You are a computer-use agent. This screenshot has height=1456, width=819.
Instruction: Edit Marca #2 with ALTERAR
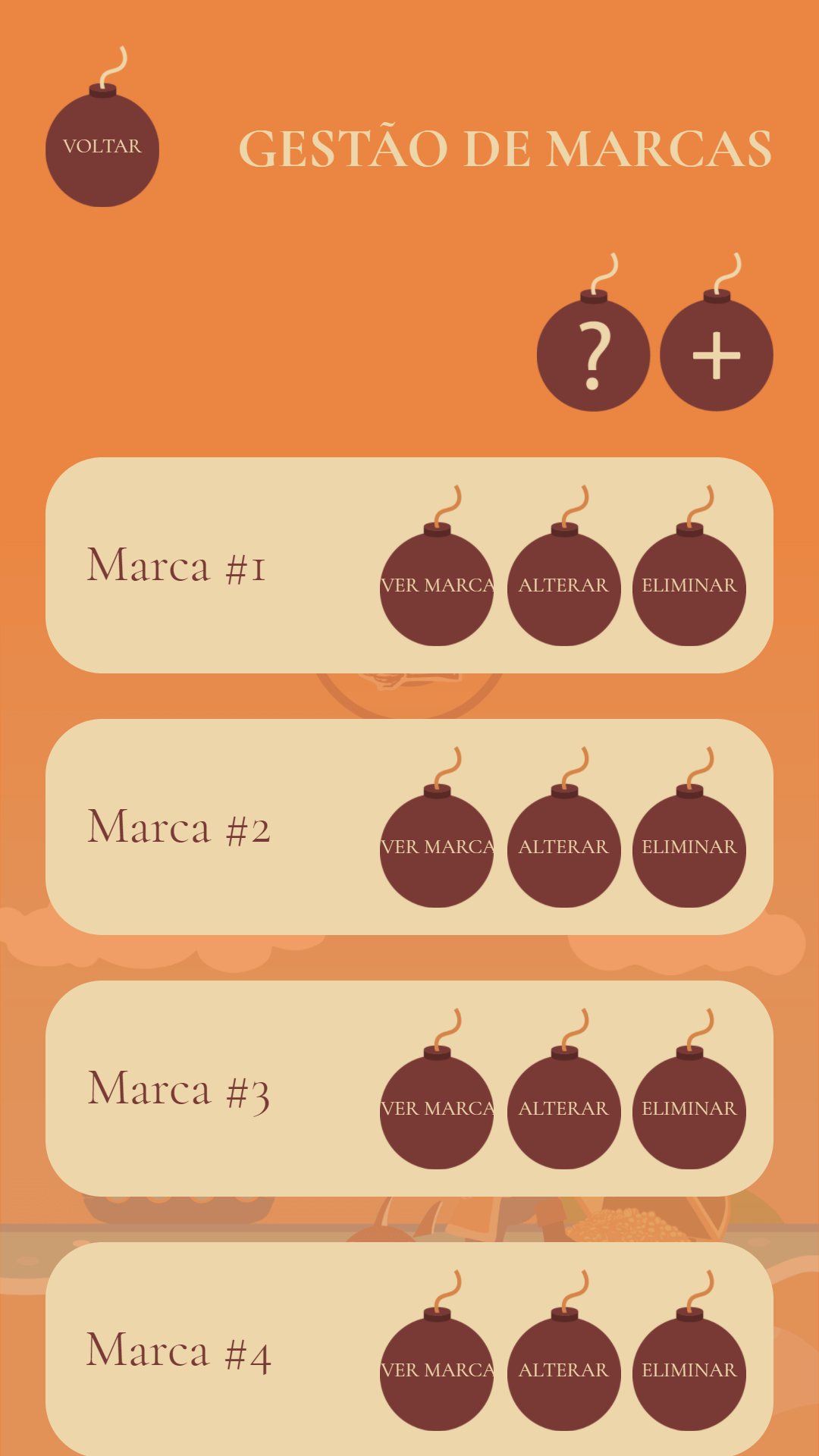[x=563, y=849]
